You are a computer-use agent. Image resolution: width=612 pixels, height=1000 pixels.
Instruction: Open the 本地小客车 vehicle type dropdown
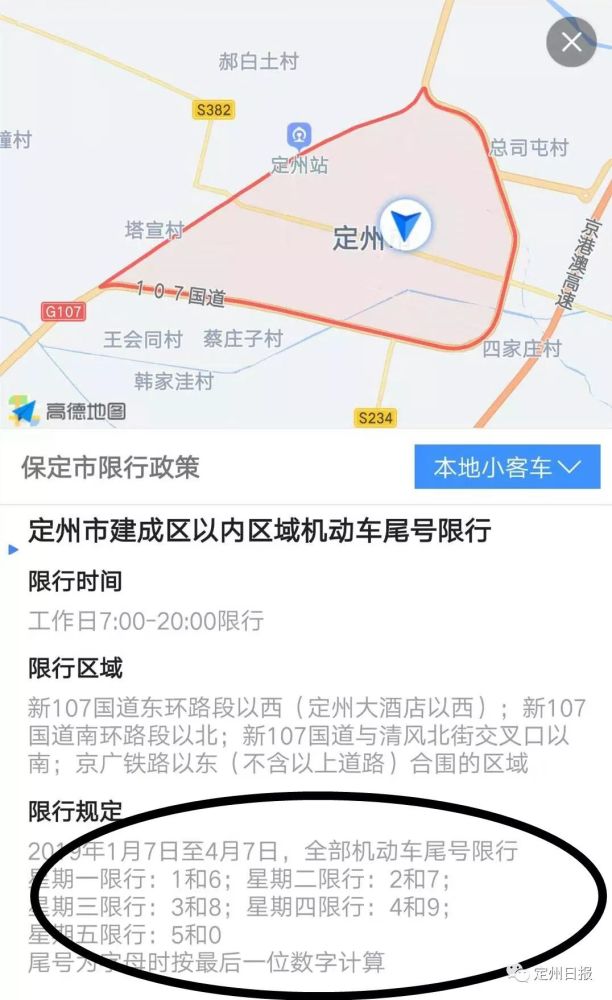click(507, 467)
